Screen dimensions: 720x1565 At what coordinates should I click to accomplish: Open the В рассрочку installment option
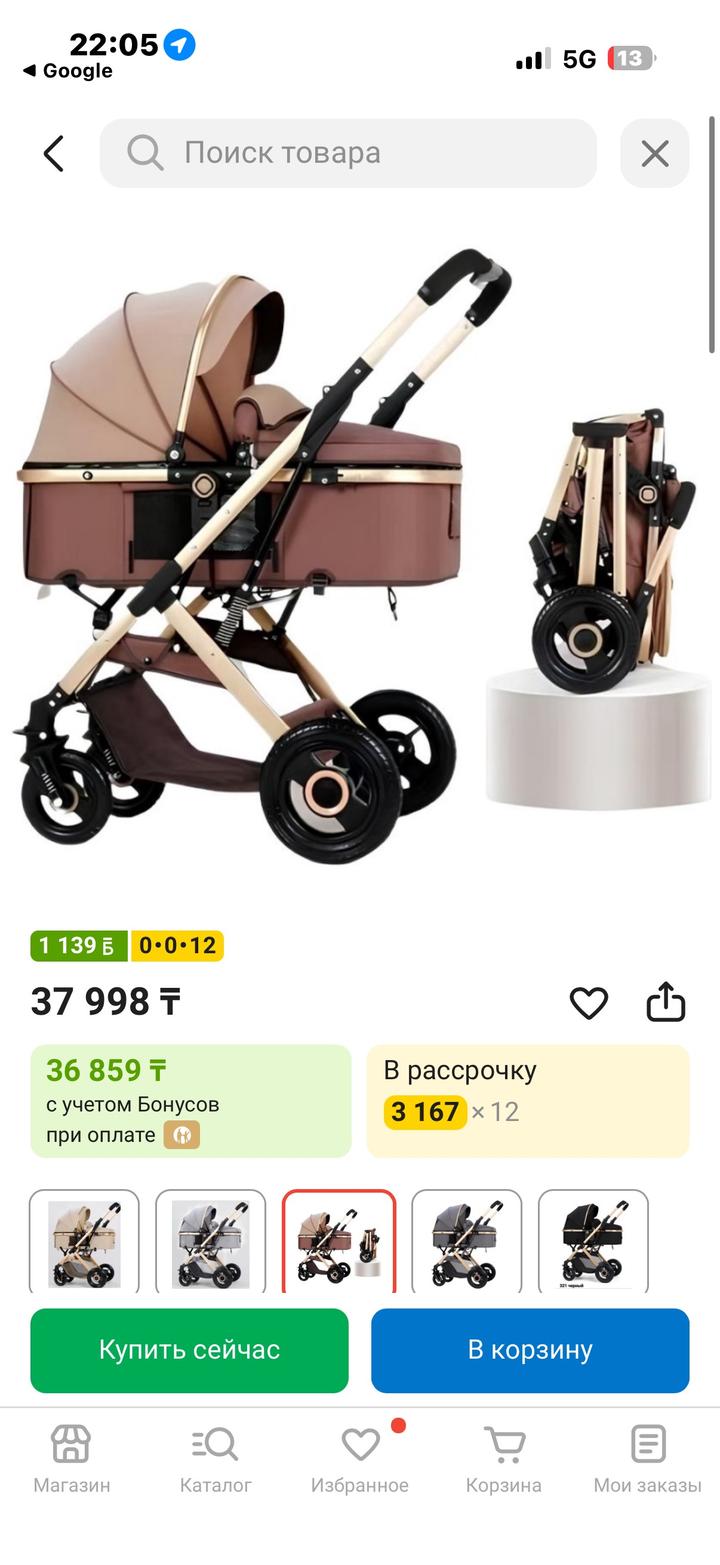(x=527, y=1101)
